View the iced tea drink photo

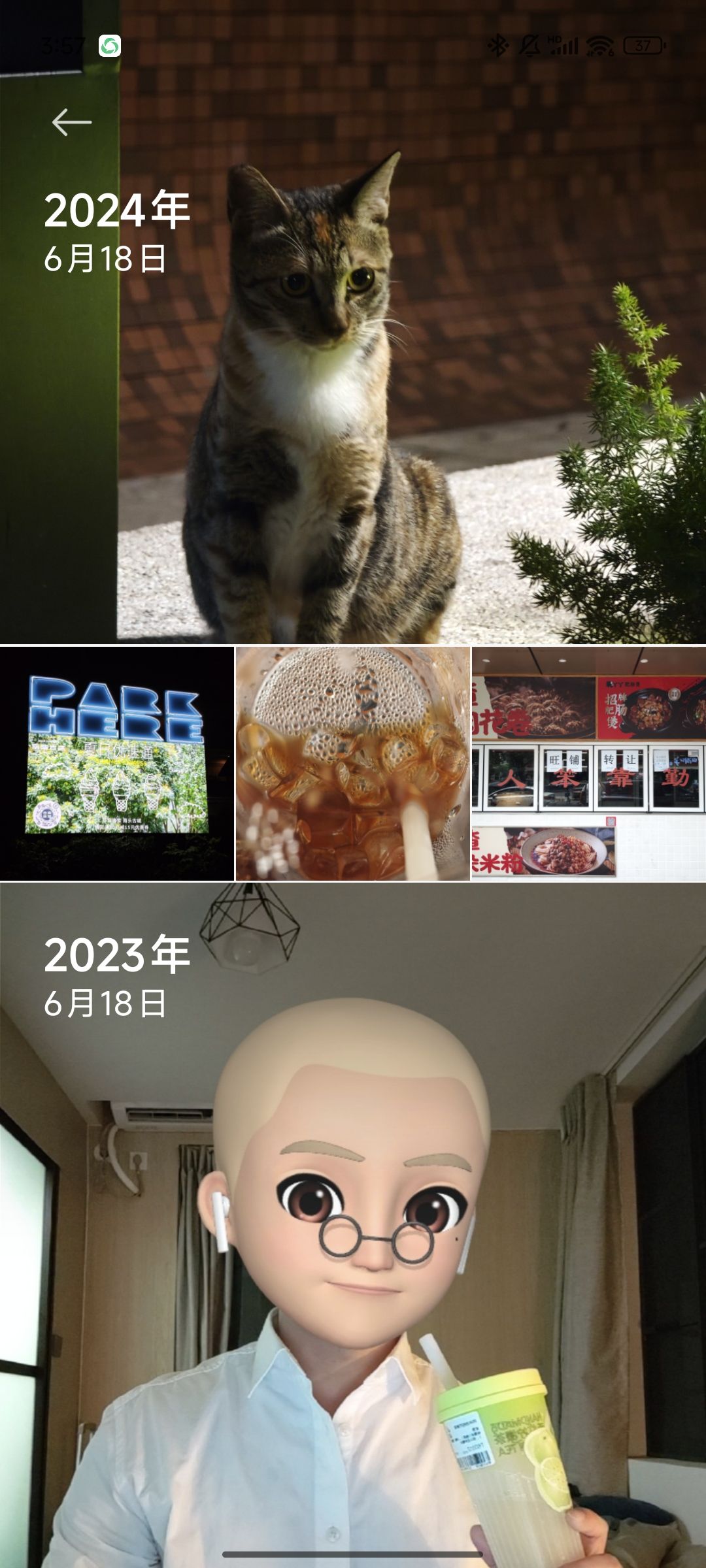(x=353, y=763)
